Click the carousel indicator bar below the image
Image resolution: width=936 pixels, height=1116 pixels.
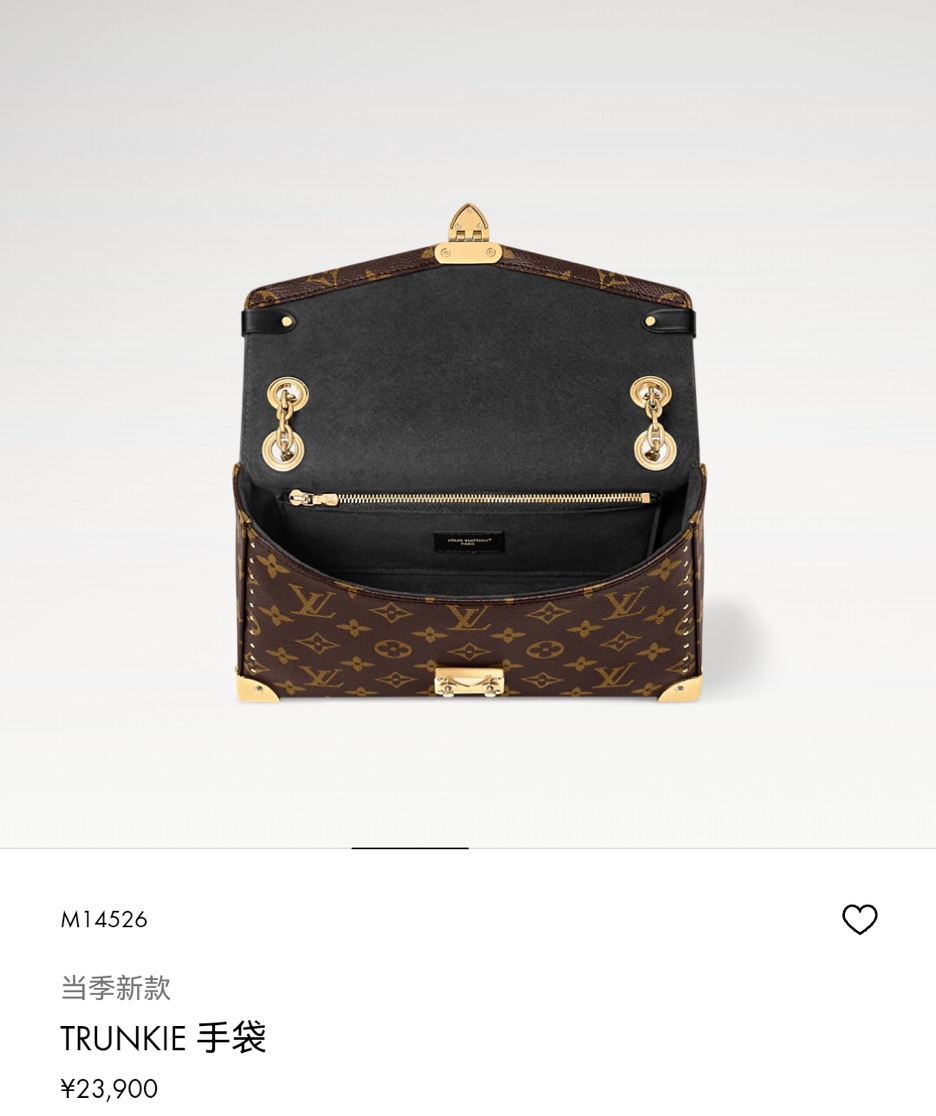click(x=410, y=848)
